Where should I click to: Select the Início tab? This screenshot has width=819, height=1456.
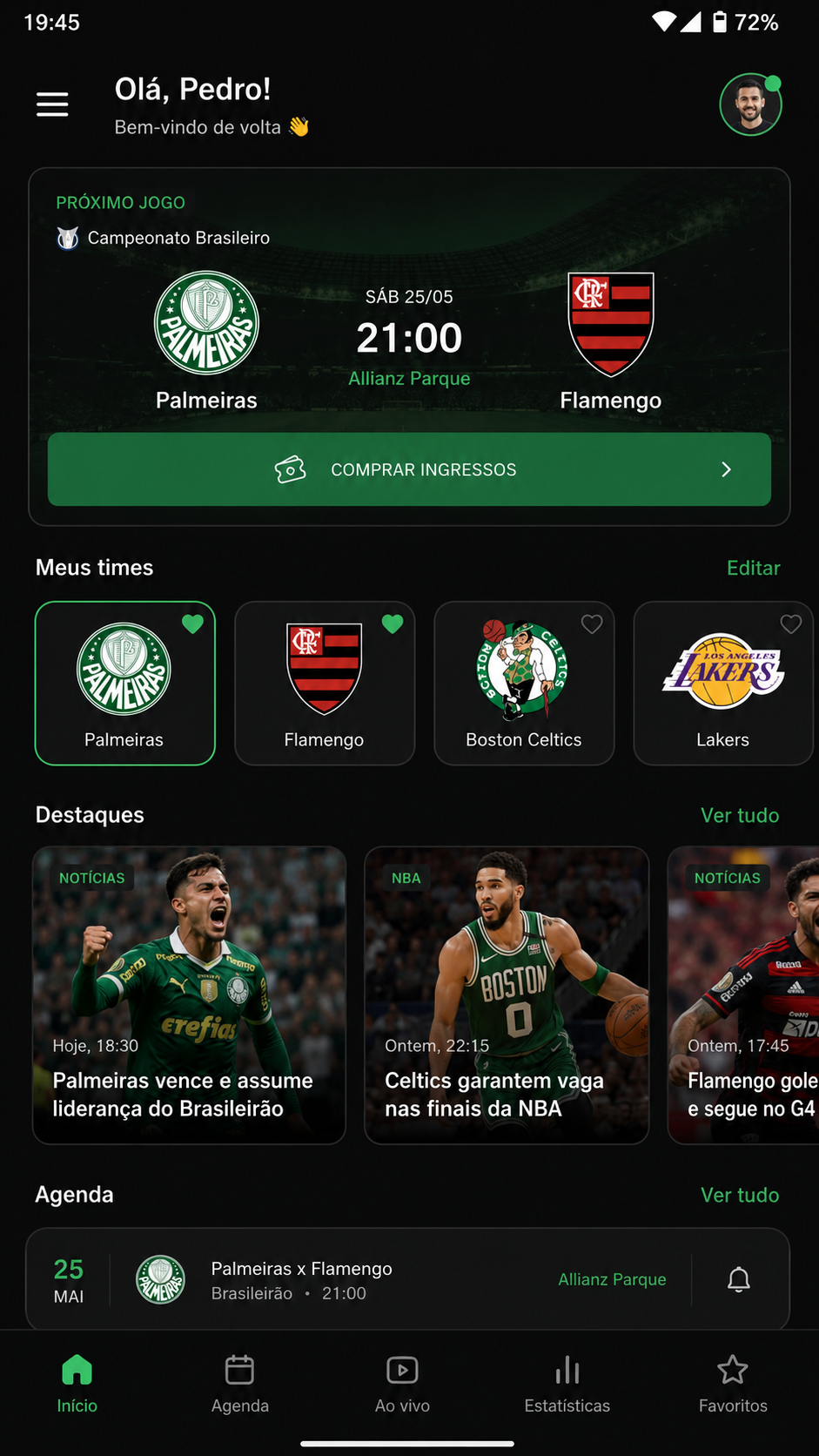coord(77,1384)
